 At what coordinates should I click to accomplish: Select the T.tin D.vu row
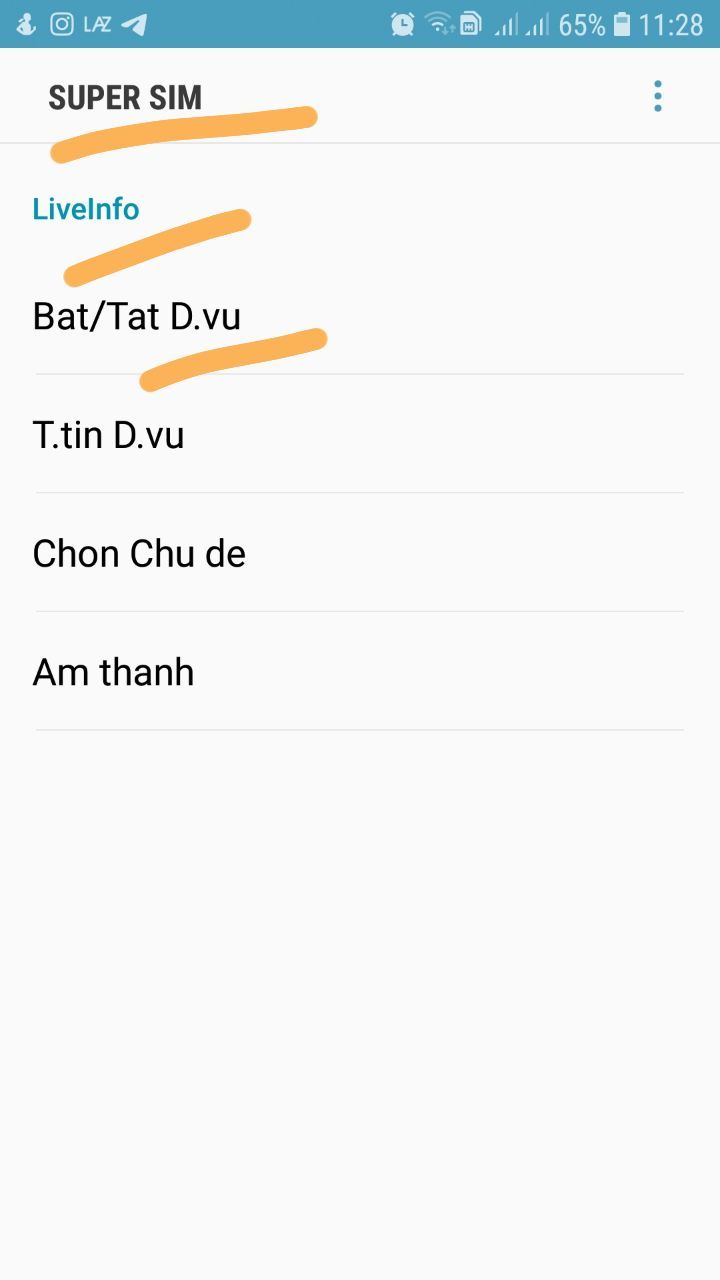(360, 434)
